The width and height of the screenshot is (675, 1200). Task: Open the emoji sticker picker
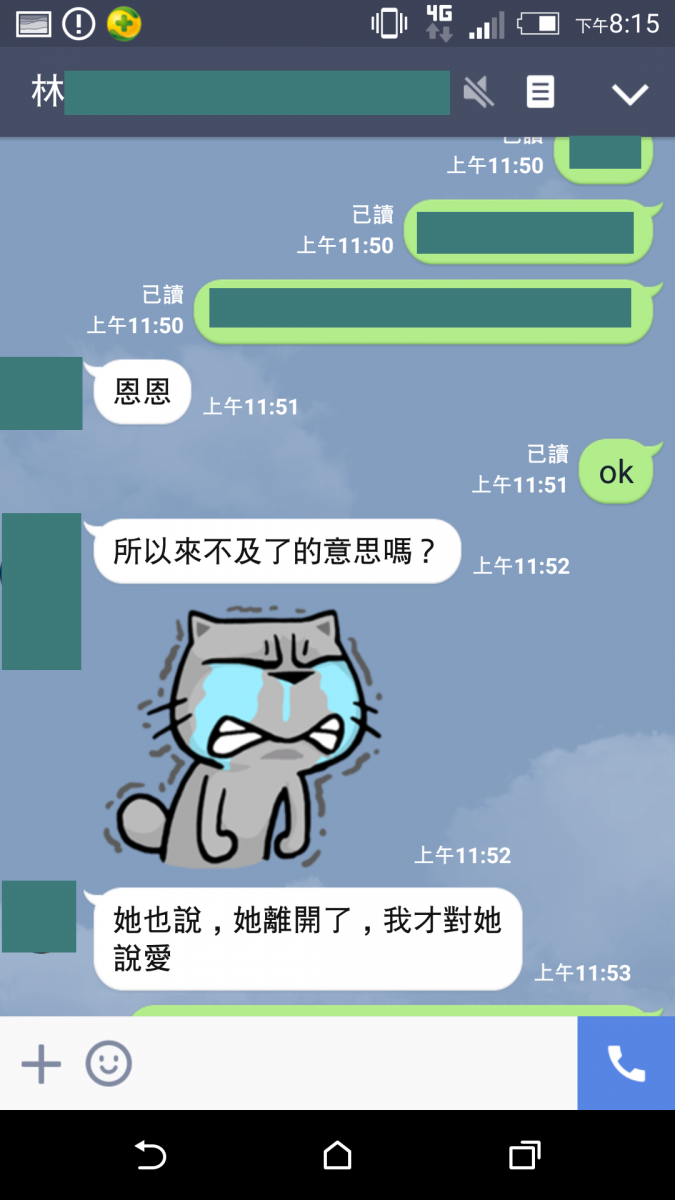click(x=108, y=1064)
